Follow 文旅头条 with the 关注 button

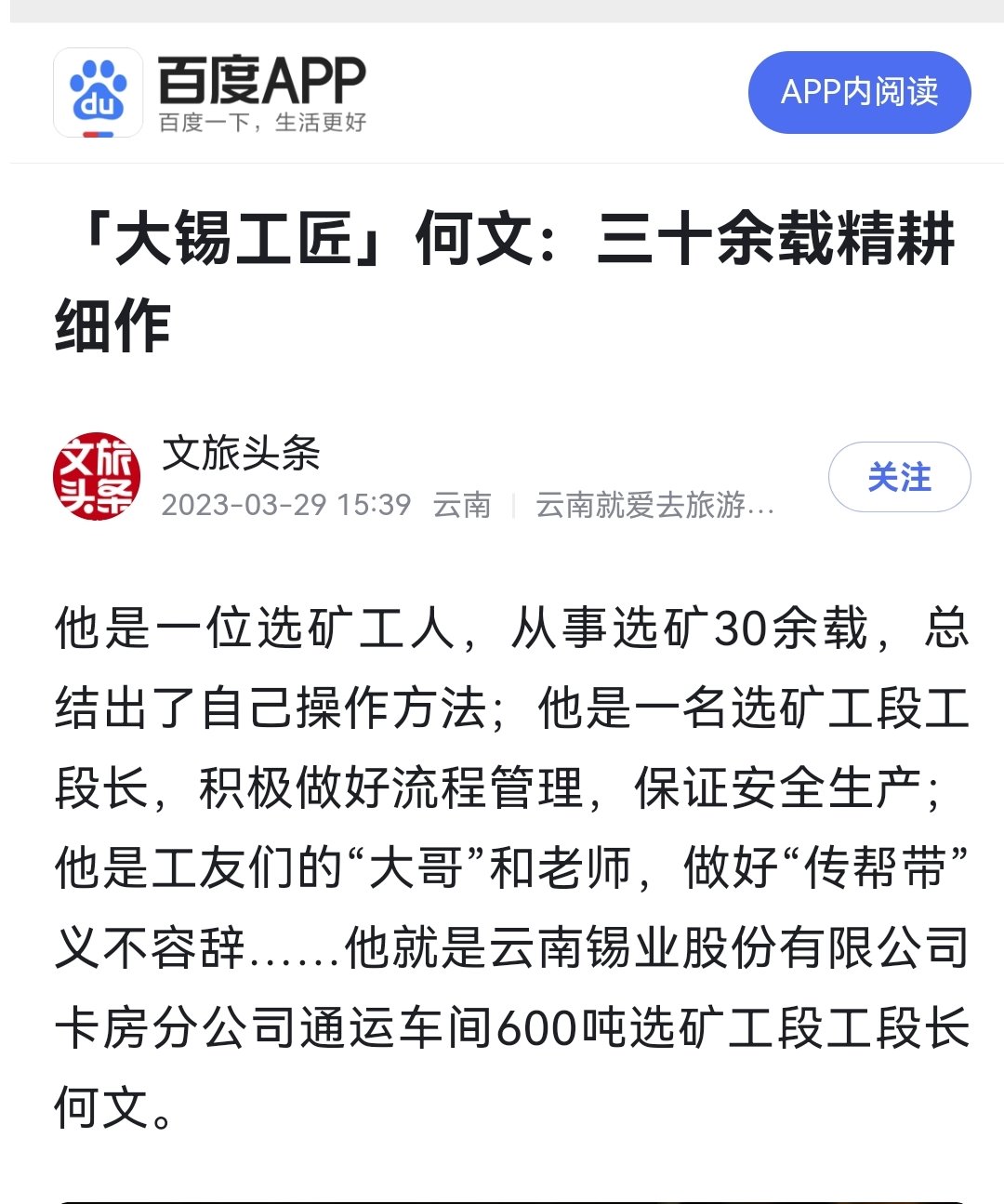tap(899, 477)
